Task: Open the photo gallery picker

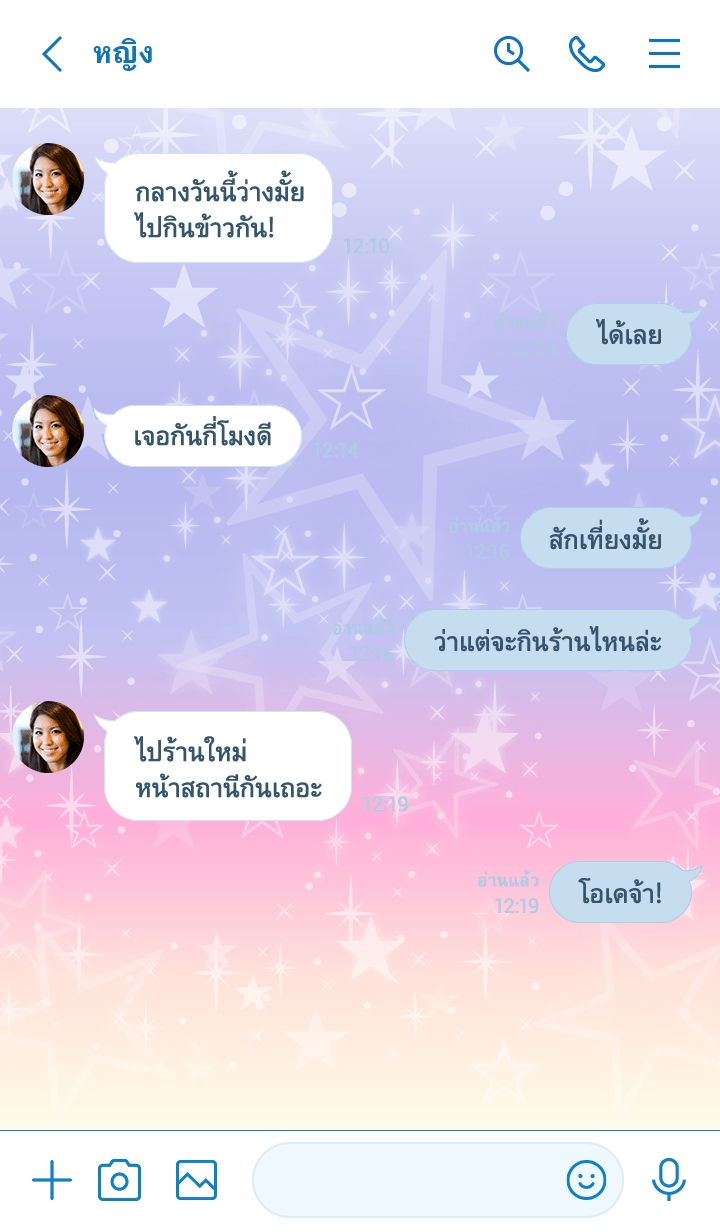Action: [x=196, y=1181]
